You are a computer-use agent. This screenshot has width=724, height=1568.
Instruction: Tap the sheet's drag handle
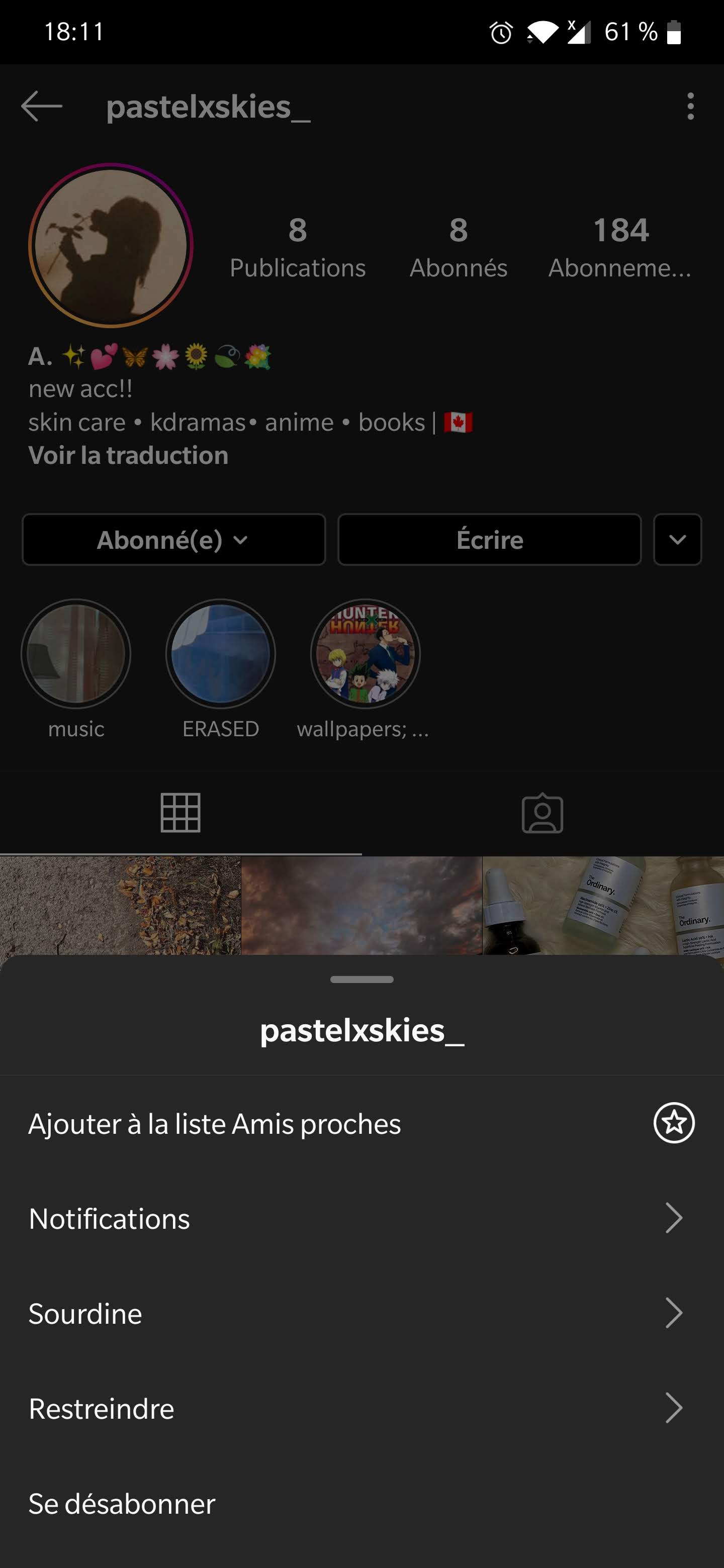pos(361,979)
